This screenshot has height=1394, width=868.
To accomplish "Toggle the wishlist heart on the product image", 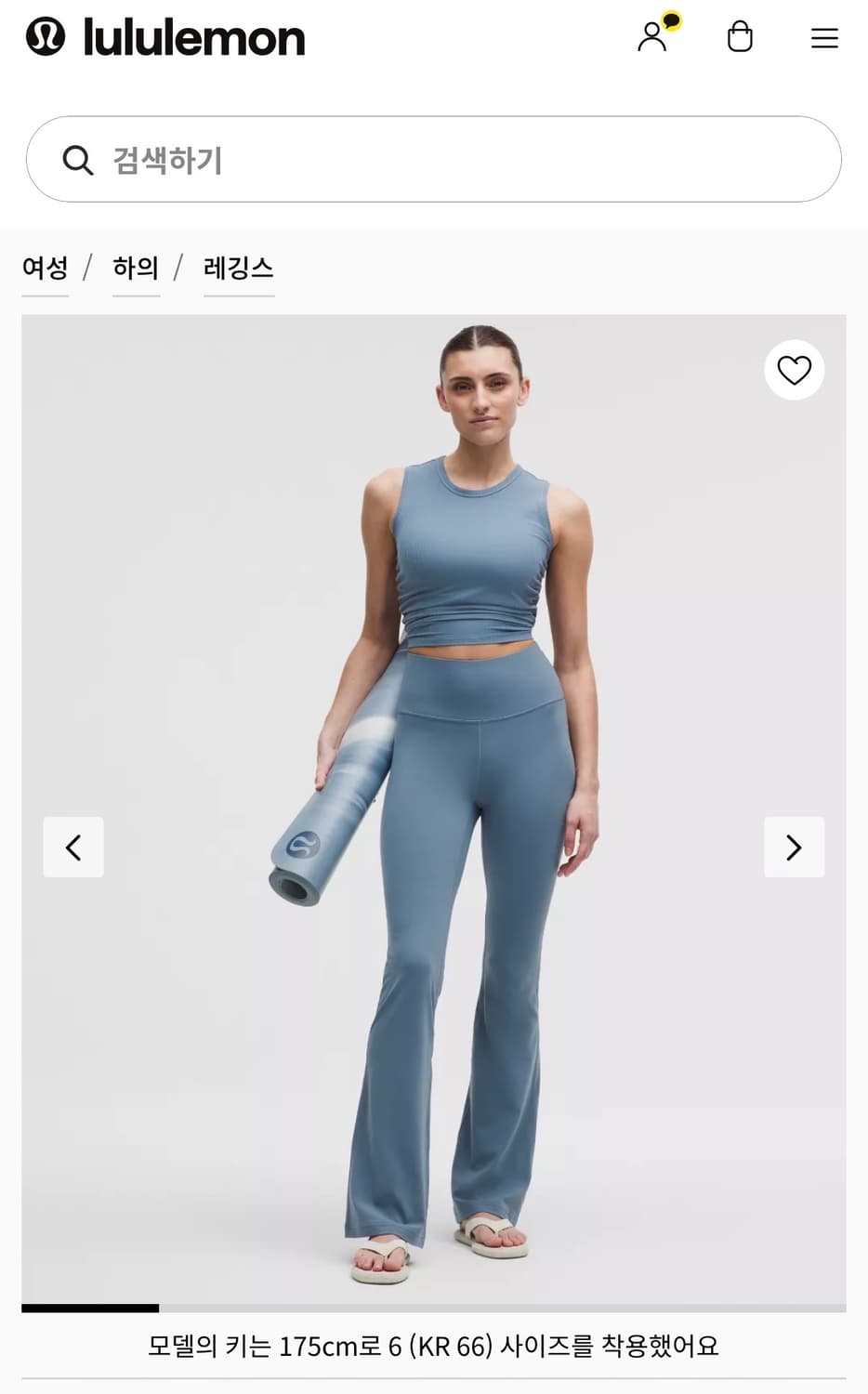I will point(794,370).
